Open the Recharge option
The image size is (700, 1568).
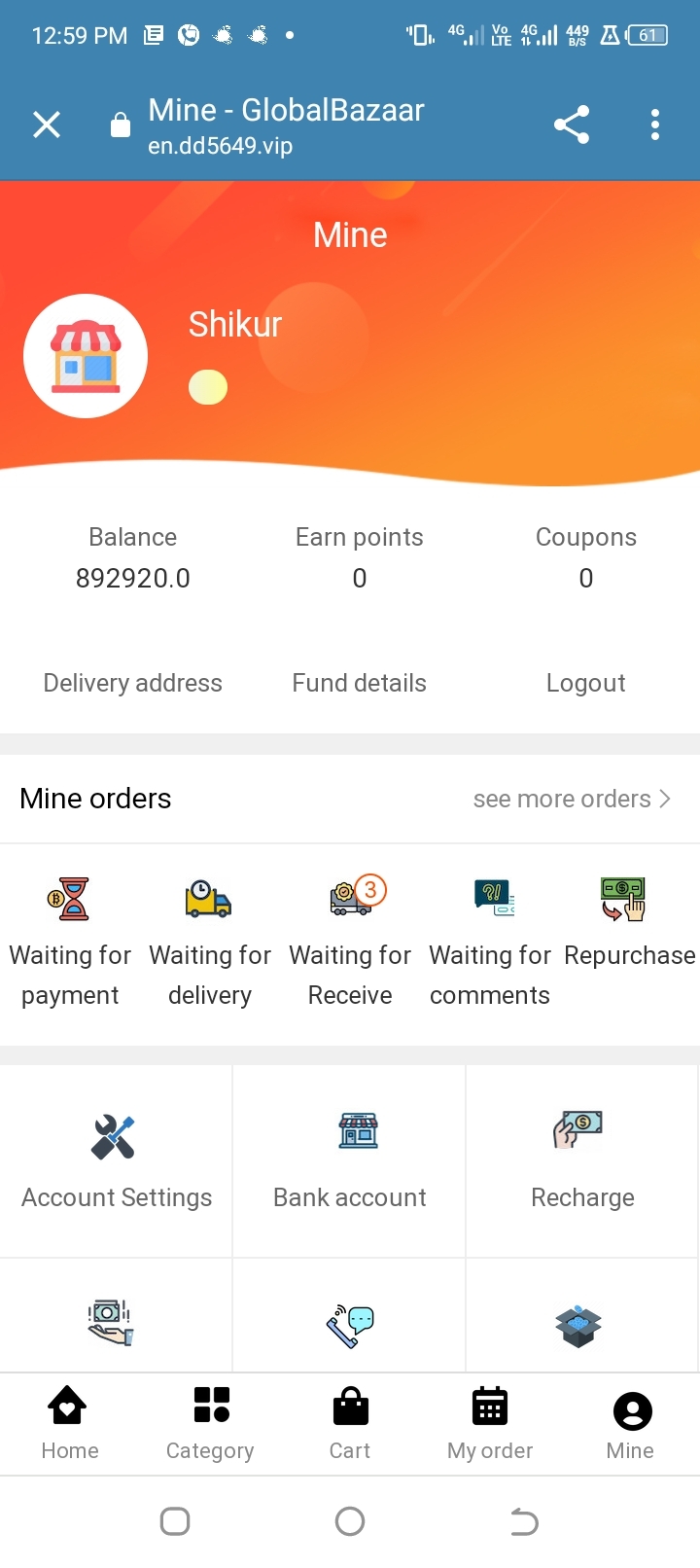[582, 1161]
